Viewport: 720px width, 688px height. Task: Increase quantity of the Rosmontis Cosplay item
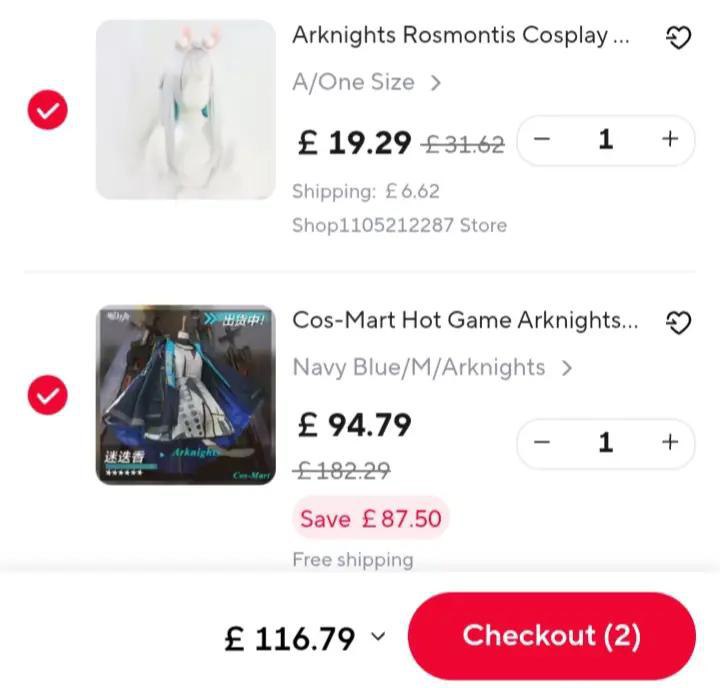click(x=670, y=139)
